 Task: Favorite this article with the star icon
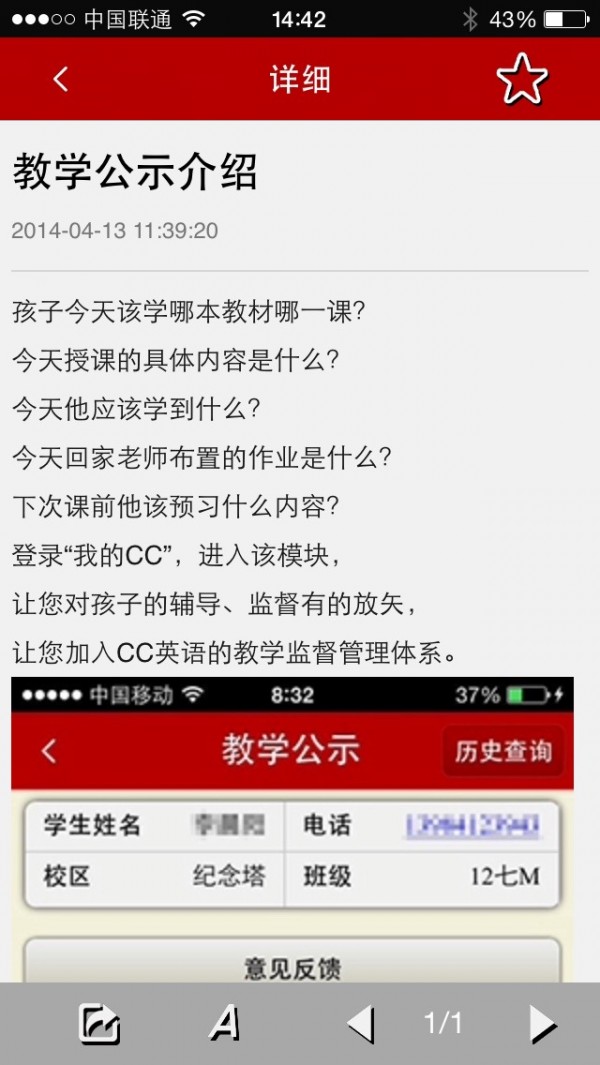point(522,79)
